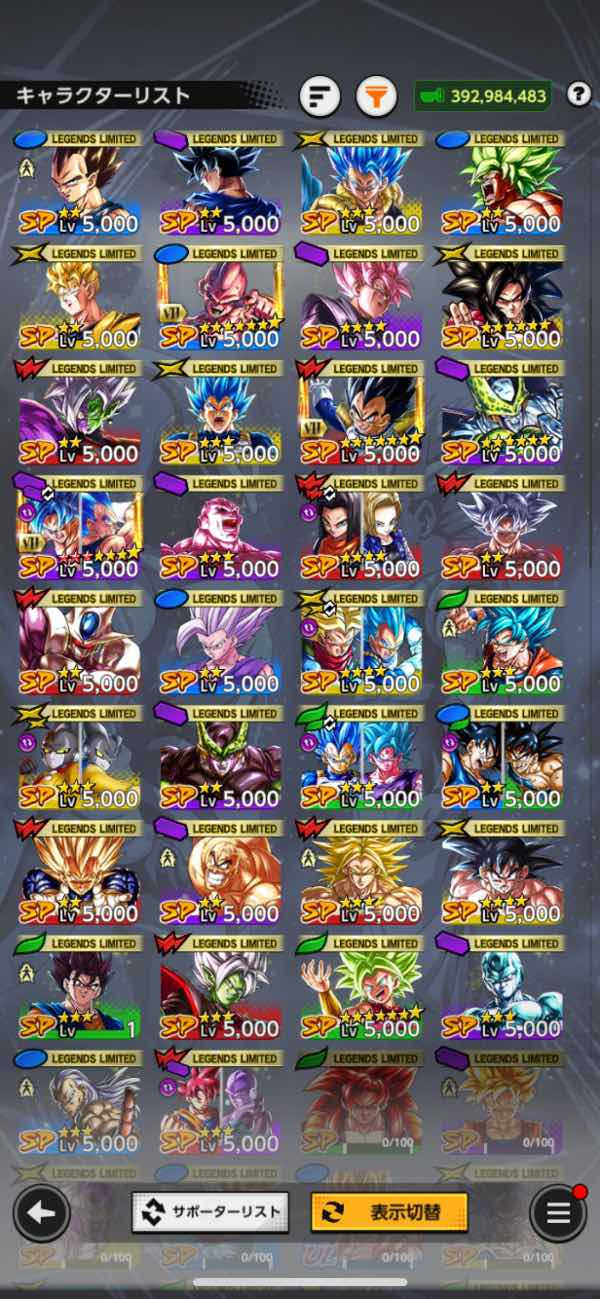Open the sort options icon
This screenshot has height=1299, width=600.
320,97
